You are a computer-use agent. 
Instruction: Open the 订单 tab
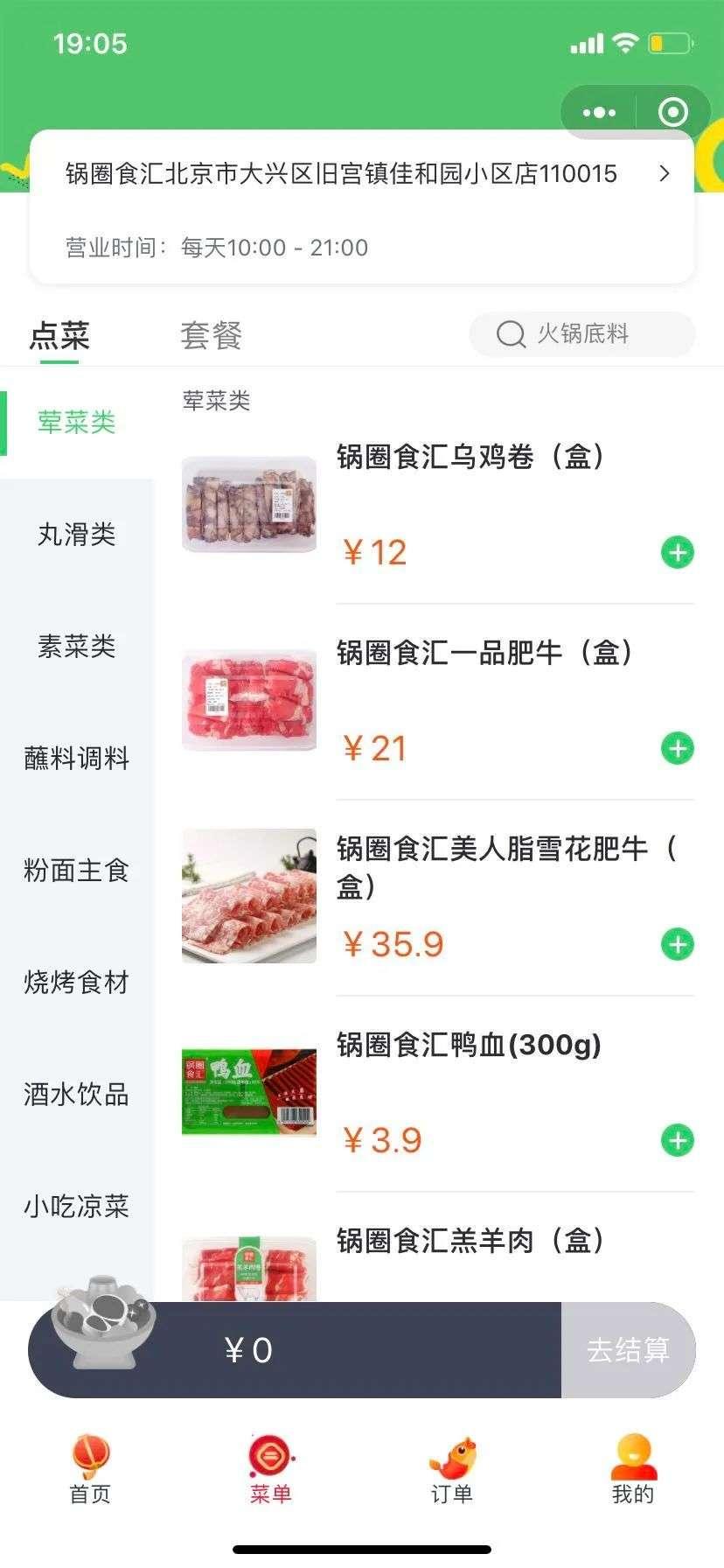[x=452, y=1470]
